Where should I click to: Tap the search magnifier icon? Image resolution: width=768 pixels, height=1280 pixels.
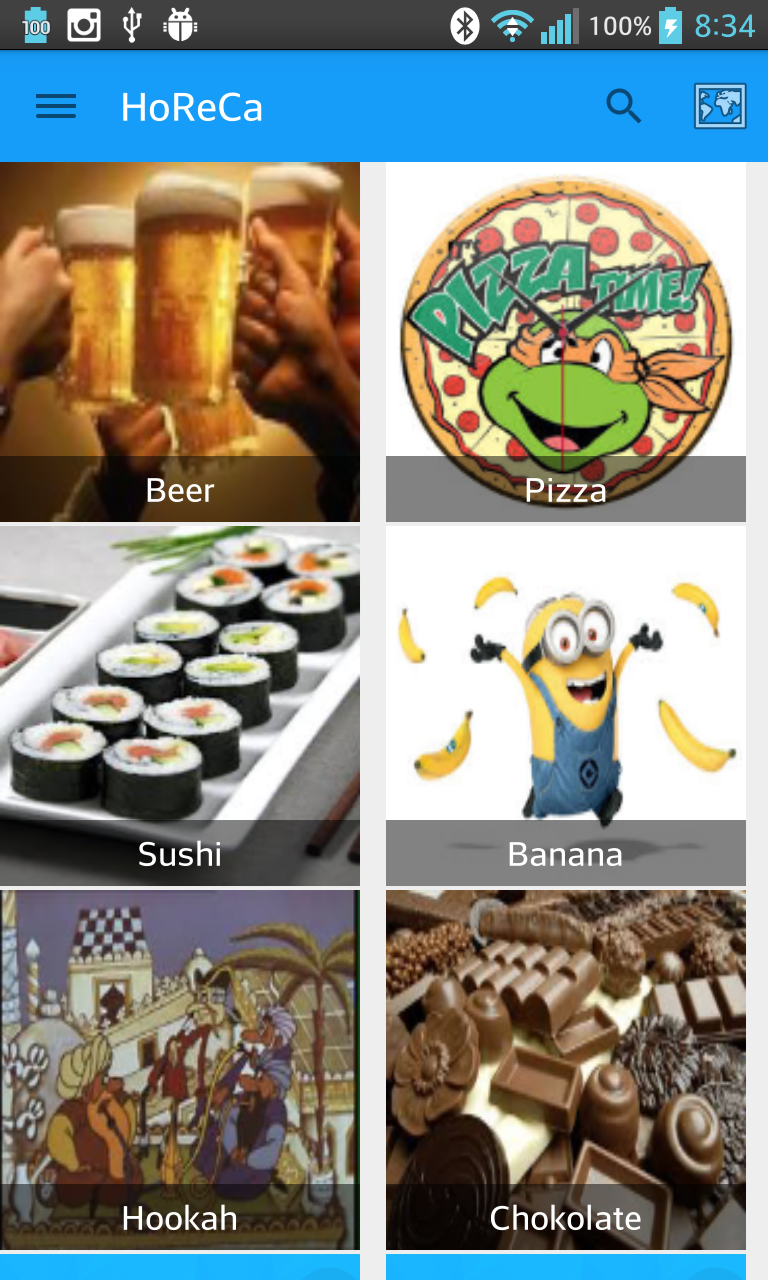[x=624, y=106]
